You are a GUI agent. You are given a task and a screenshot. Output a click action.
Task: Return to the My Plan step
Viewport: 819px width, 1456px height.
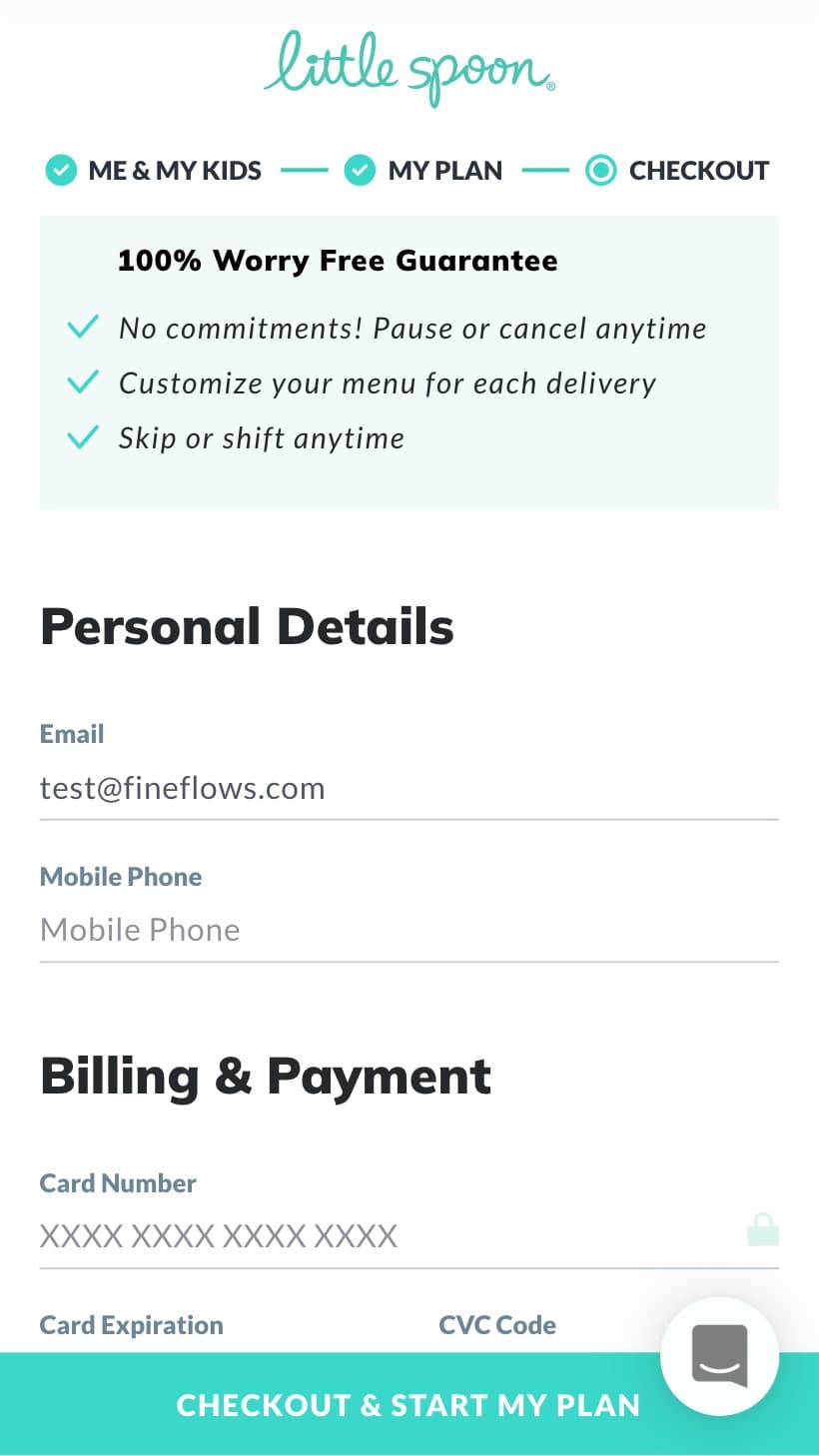(423, 171)
